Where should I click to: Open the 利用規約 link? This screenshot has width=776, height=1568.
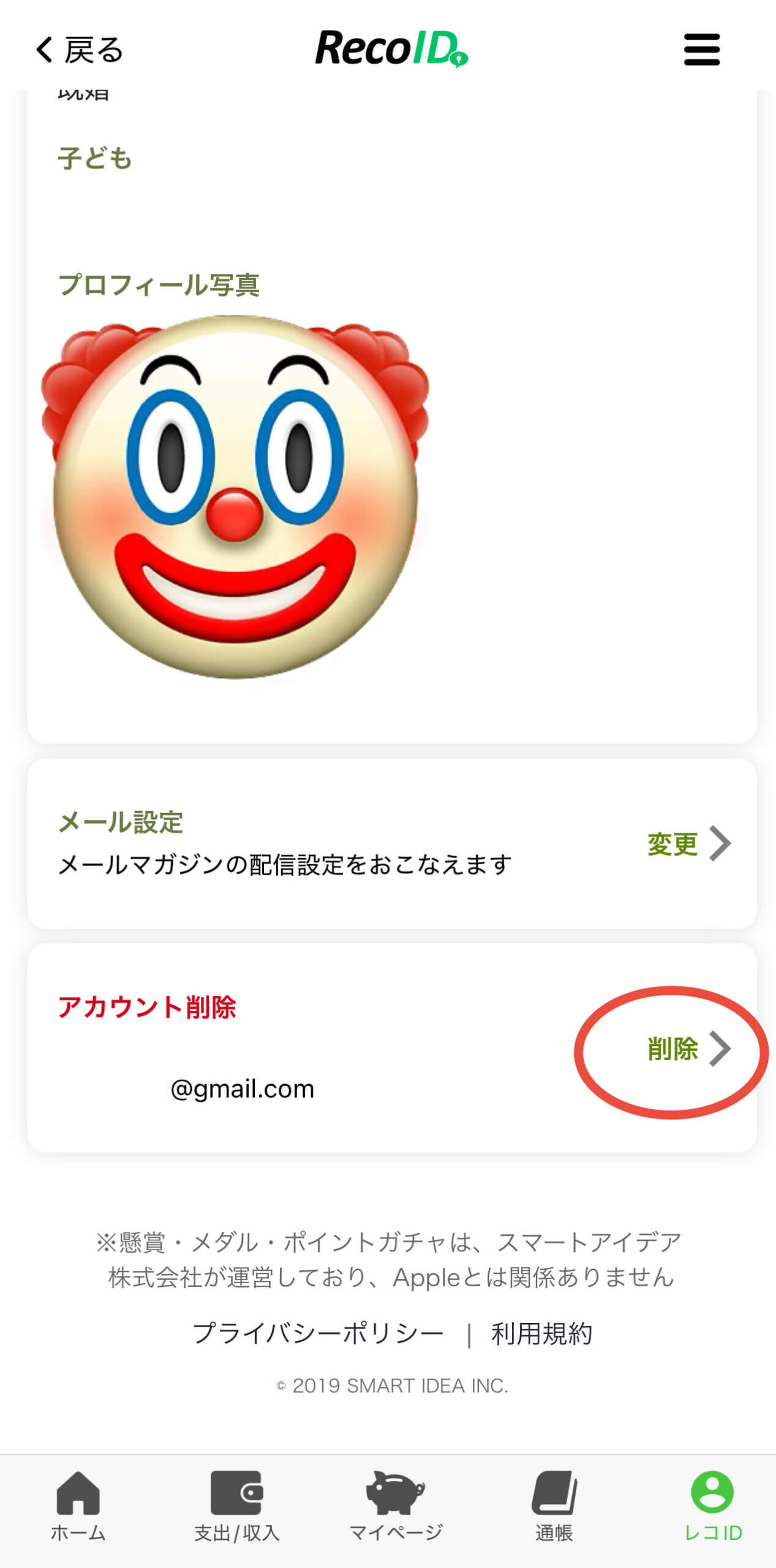(x=541, y=1333)
